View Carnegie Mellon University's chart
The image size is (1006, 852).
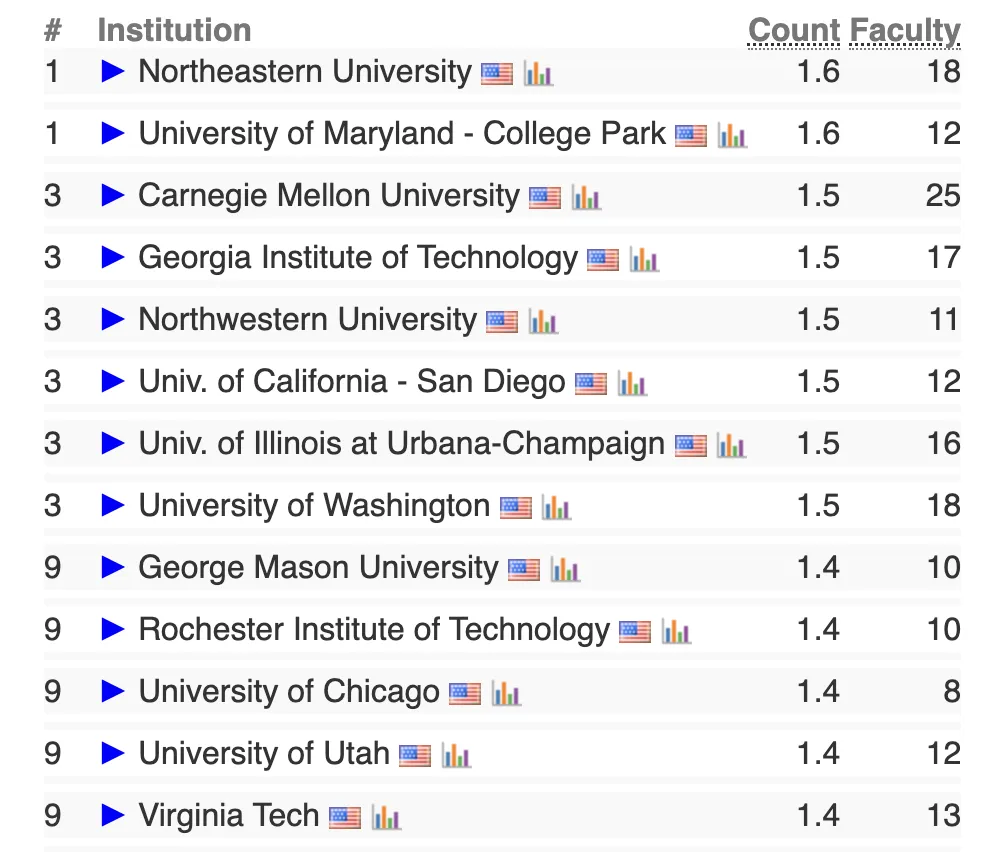(586, 198)
